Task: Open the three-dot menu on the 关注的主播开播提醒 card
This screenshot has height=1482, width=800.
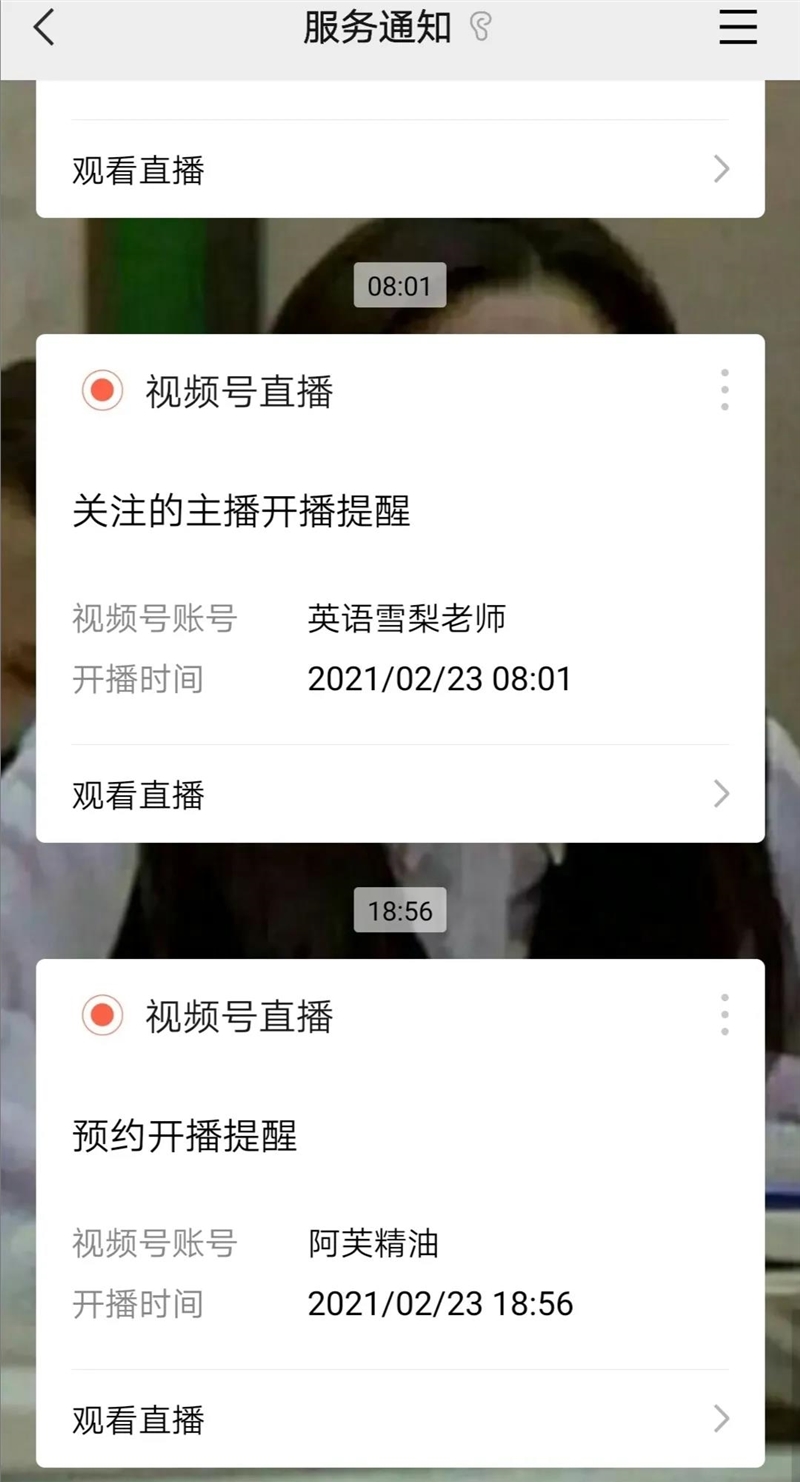Action: [x=723, y=392]
